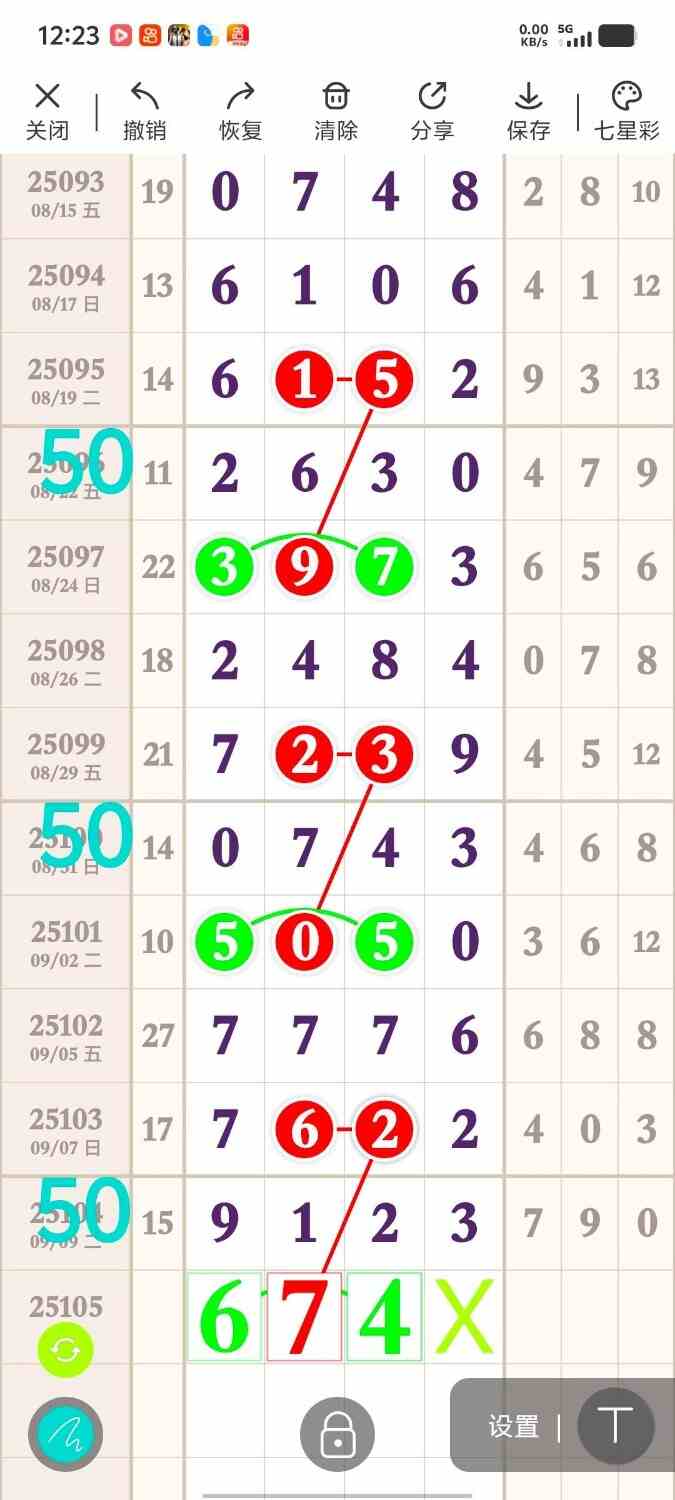
Task: Close the chart editor
Action: pos(47,111)
